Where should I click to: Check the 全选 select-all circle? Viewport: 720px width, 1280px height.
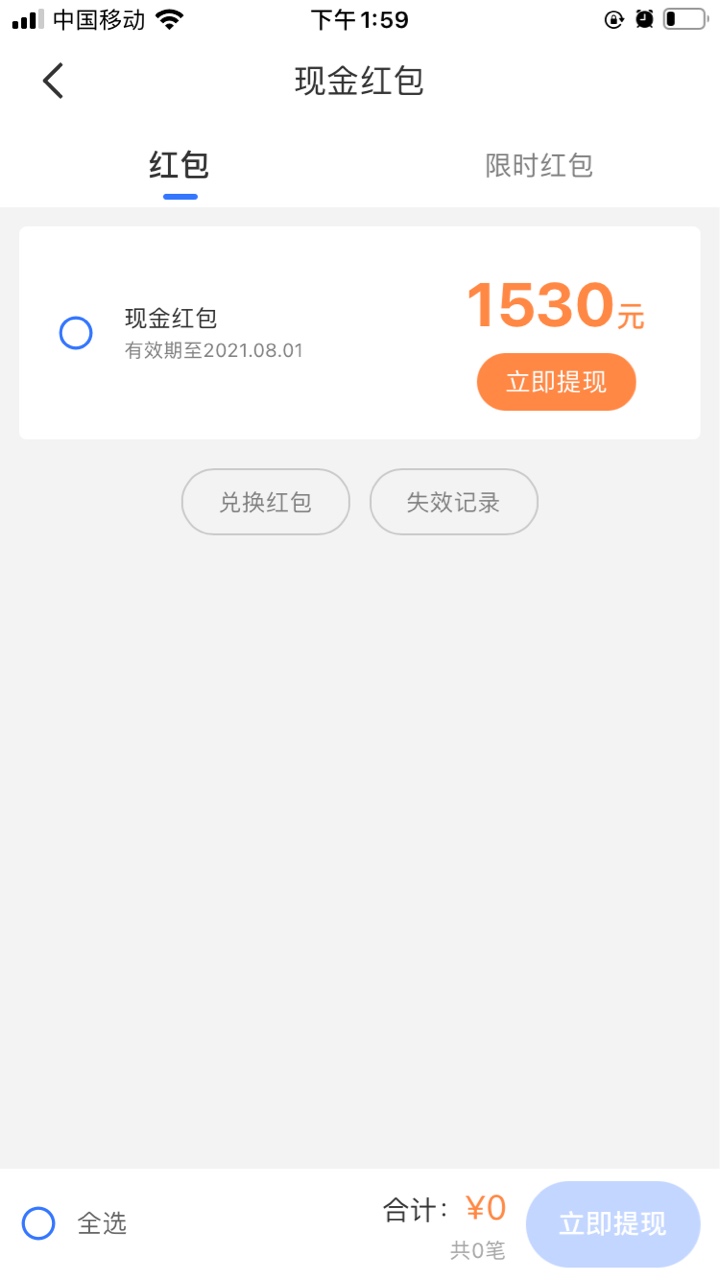38,1223
